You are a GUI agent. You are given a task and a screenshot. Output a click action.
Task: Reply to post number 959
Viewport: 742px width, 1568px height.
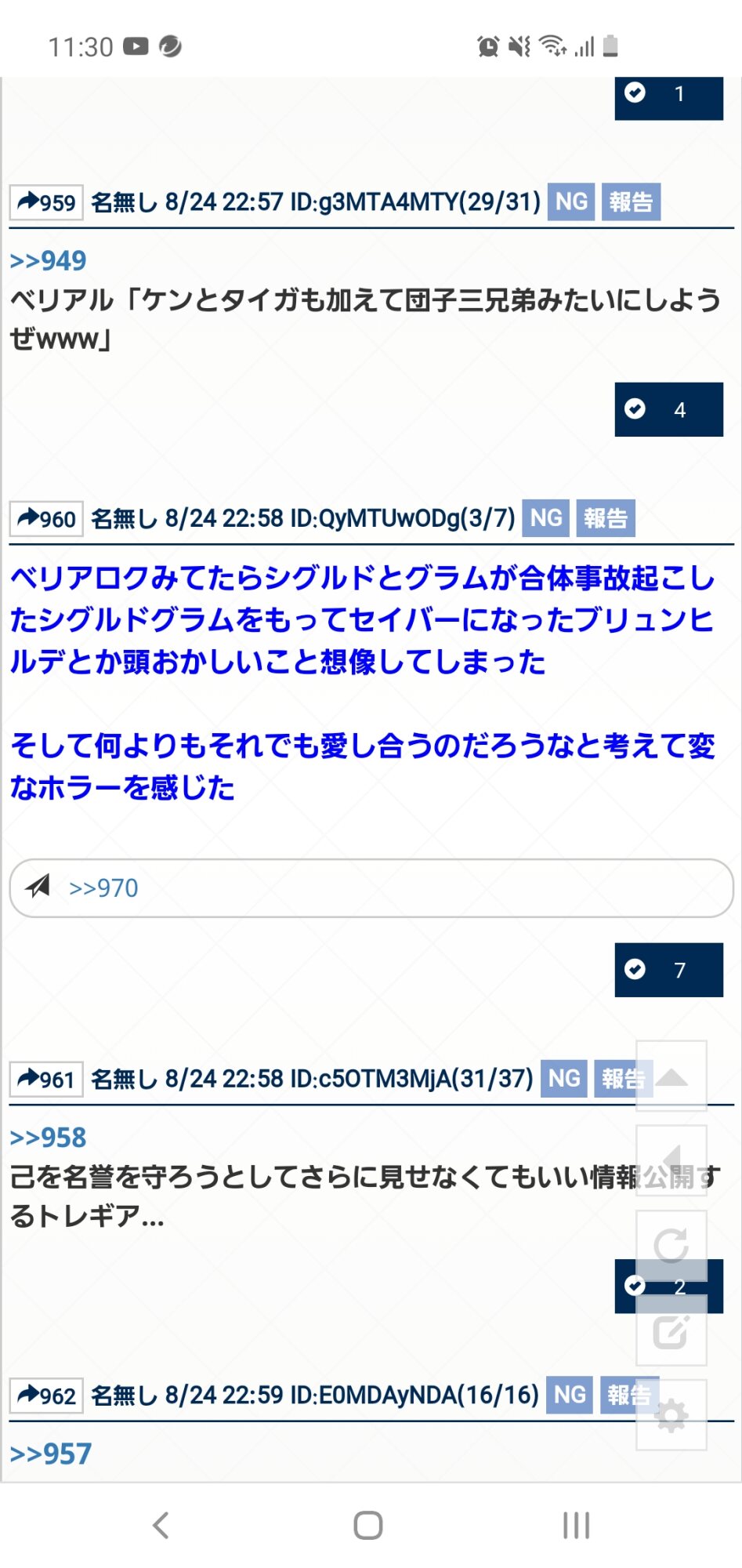click(x=46, y=202)
